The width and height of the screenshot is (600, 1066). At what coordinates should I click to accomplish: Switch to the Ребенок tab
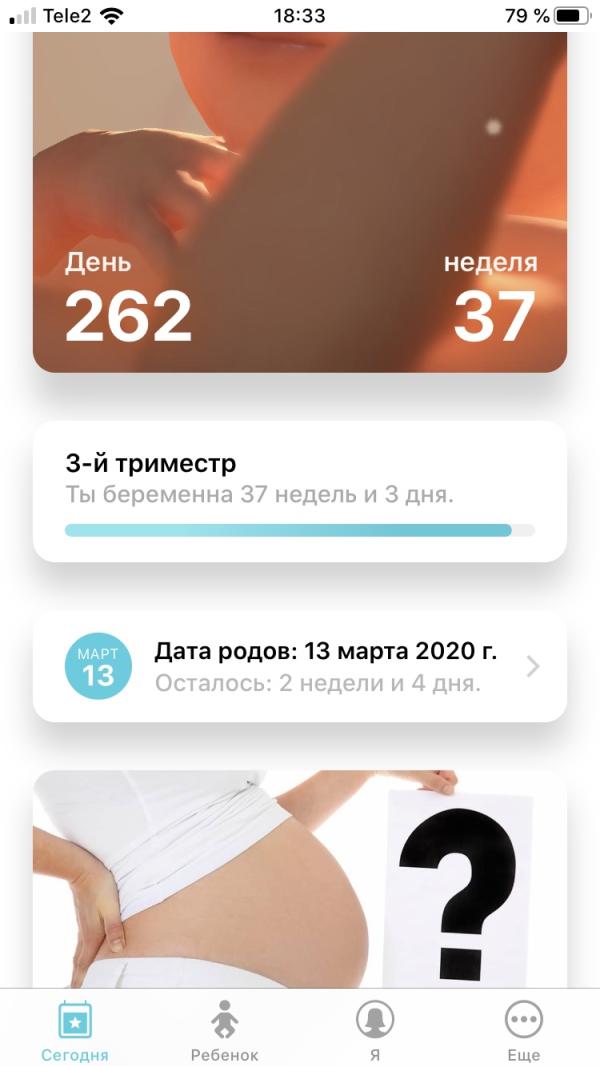click(224, 1030)
